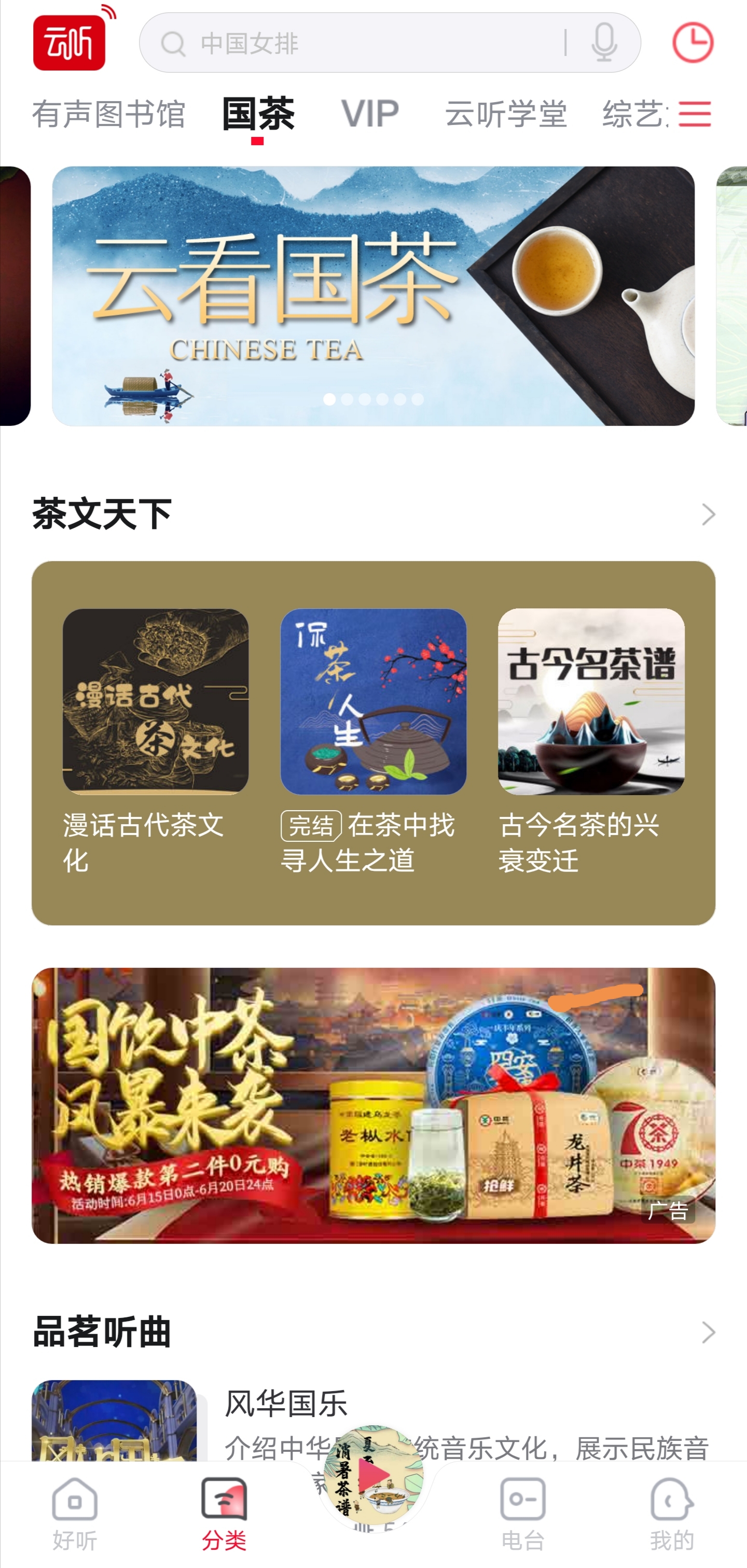Open the 国饮中茶 风暴来袭 ad banner
Screen dimensions: 747x1568
(x=372, y=1105)
